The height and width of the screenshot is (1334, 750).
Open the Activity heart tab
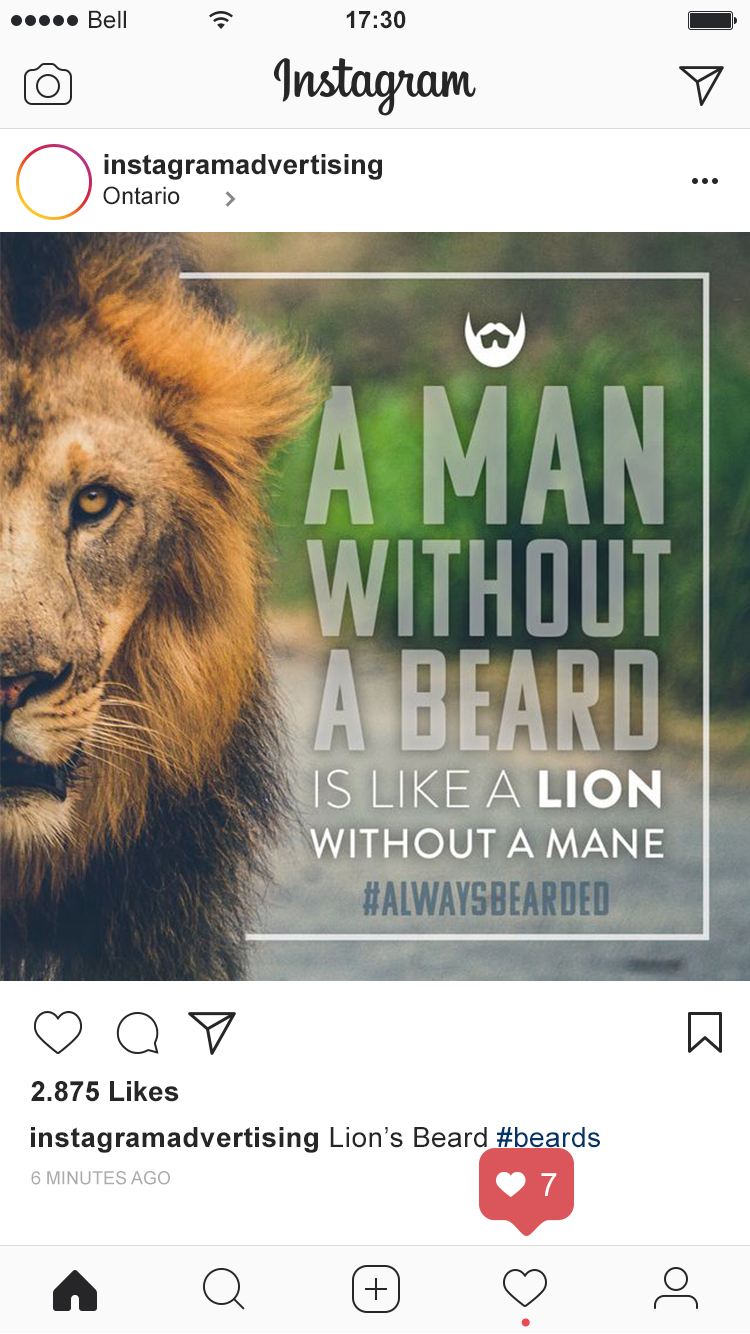(525, 1288)
